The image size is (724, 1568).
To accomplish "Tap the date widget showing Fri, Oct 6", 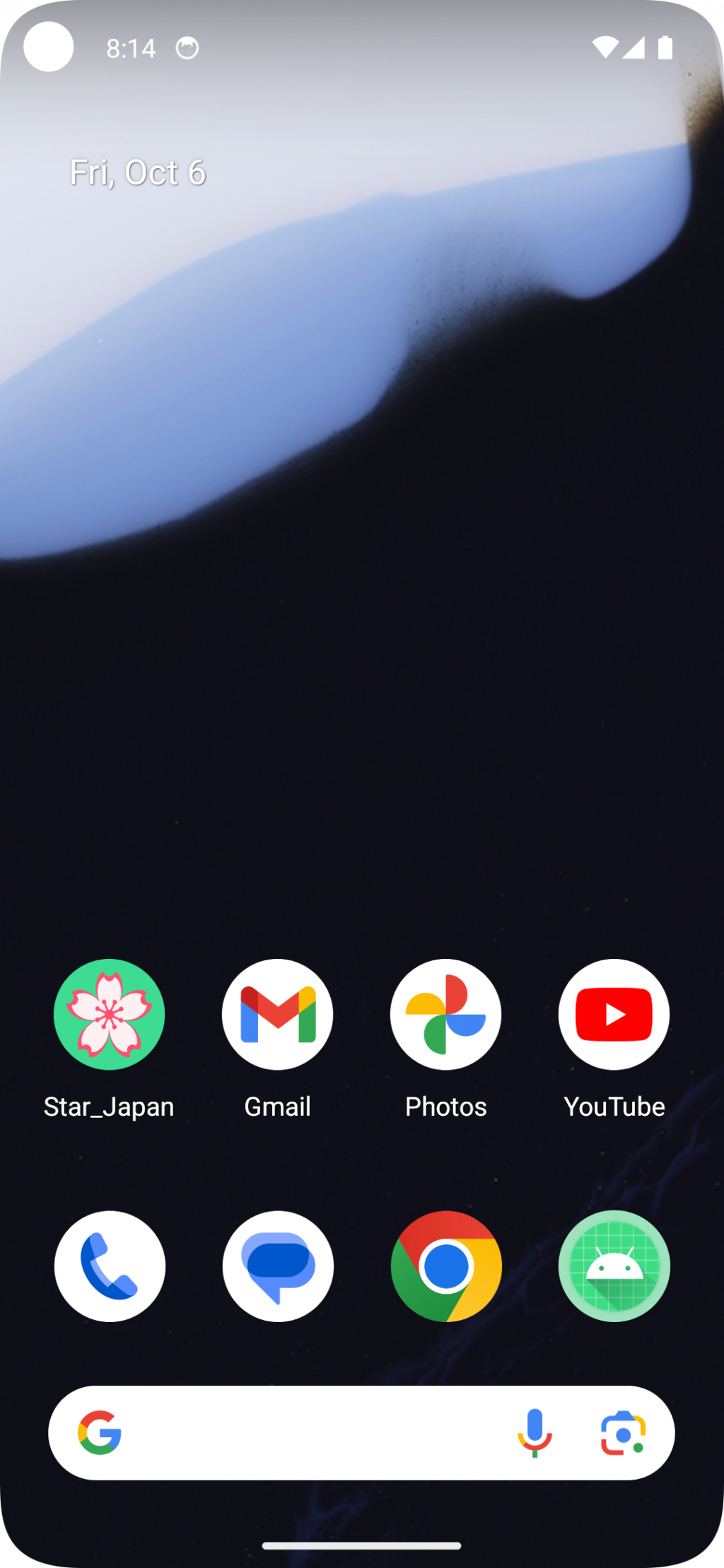I will click(138, 172).
